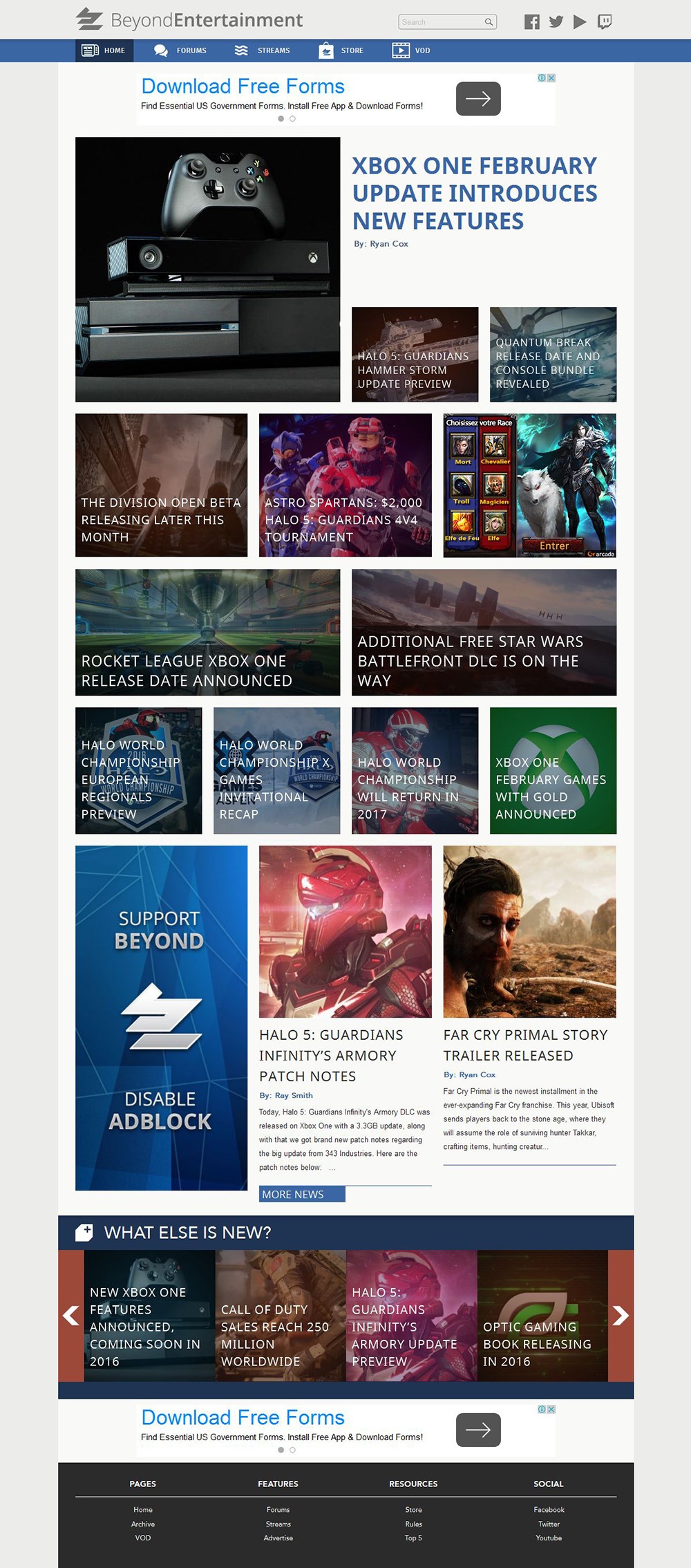
Task: Open the Optic Gaming book article
Action: click(542, 1315)
